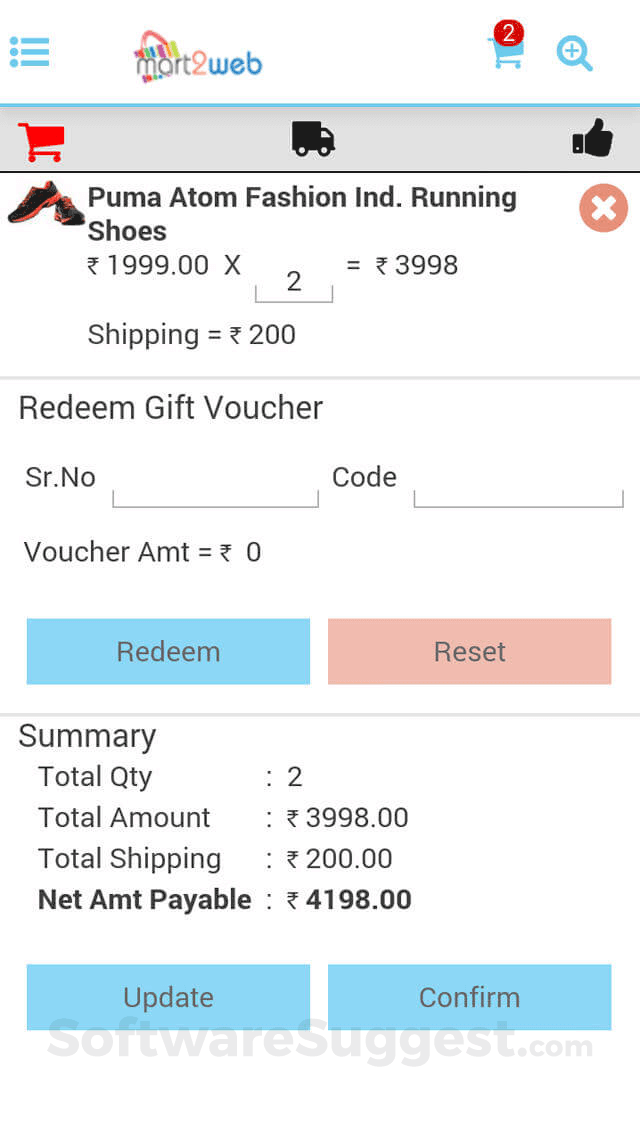Open the hamburger menu list
640x1136 pixels.
point(30,52)
